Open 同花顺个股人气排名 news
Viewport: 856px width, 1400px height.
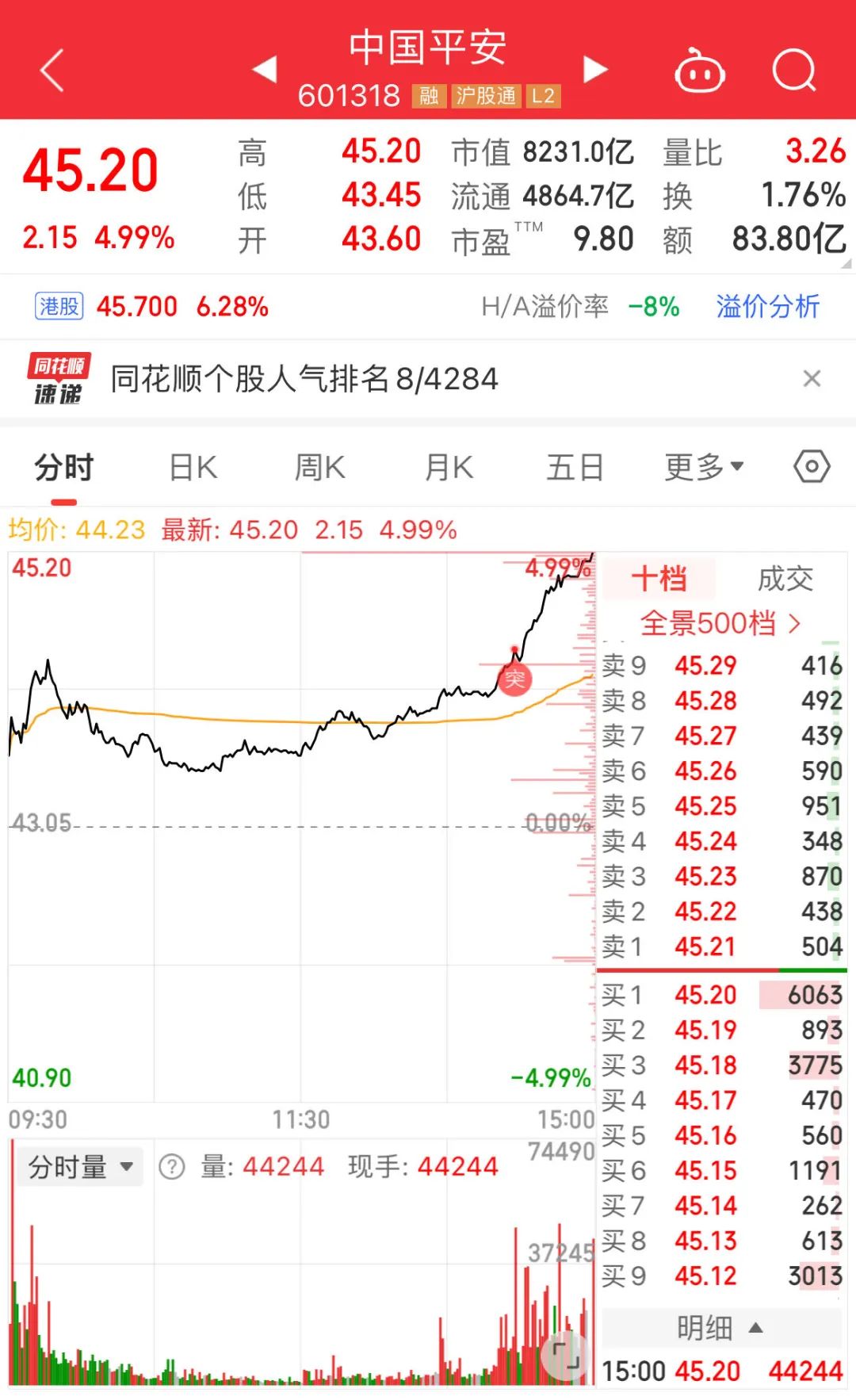[304, 379]
